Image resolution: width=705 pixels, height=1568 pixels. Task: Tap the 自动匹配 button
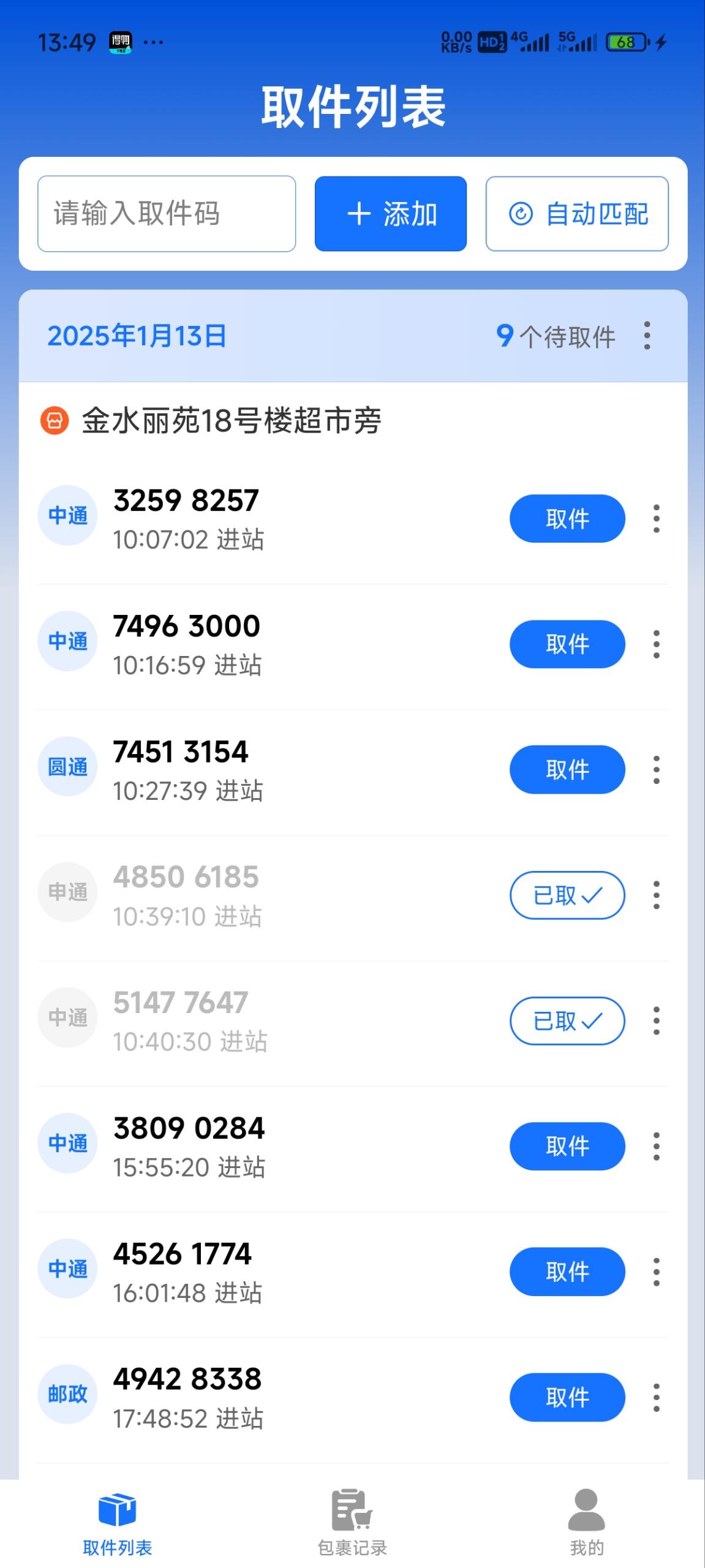577,214
